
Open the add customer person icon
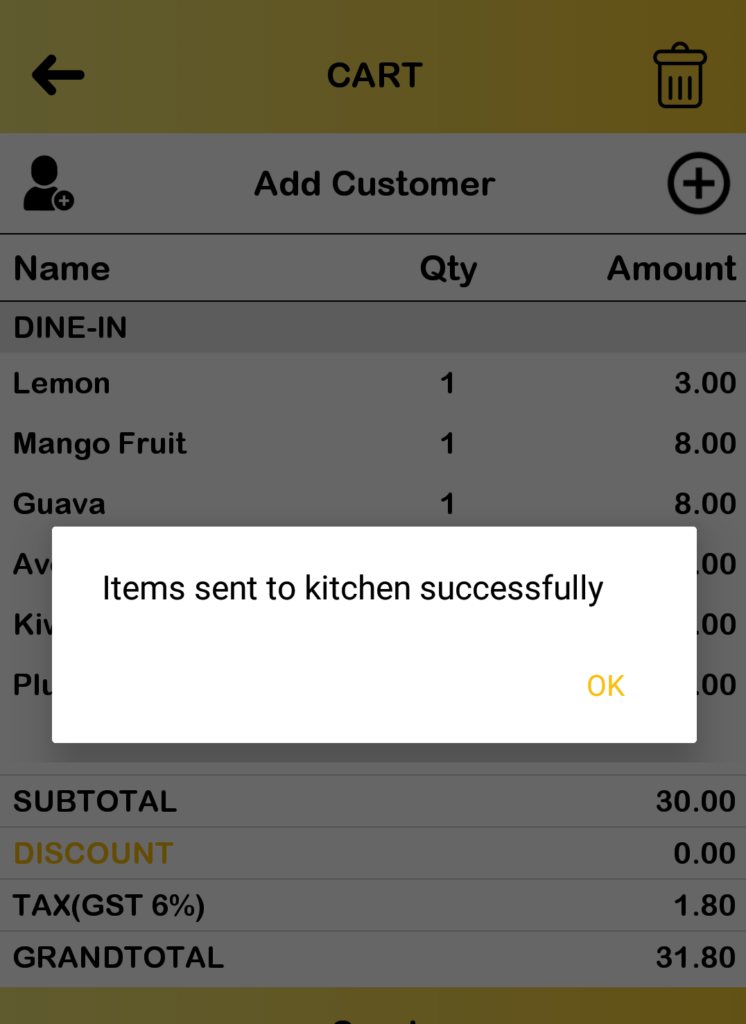tap(48, 184)
